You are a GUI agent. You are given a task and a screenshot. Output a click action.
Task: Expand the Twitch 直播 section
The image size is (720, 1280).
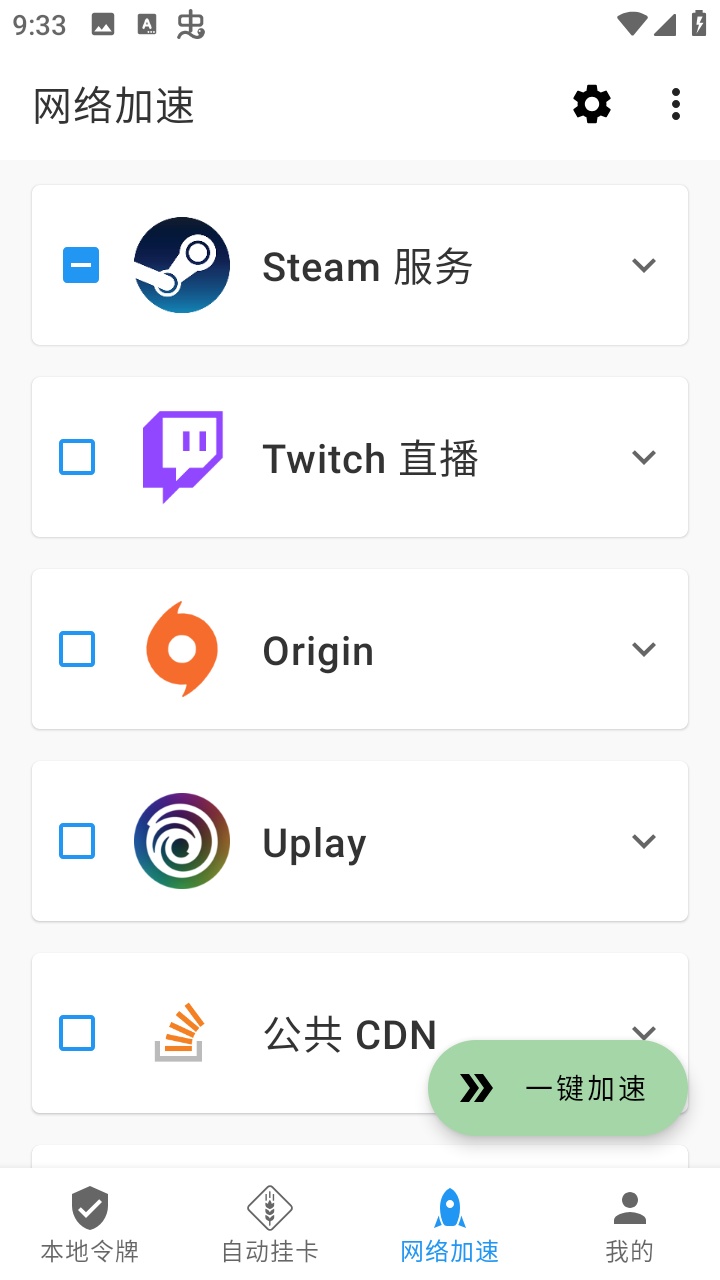tap(644, 457)
